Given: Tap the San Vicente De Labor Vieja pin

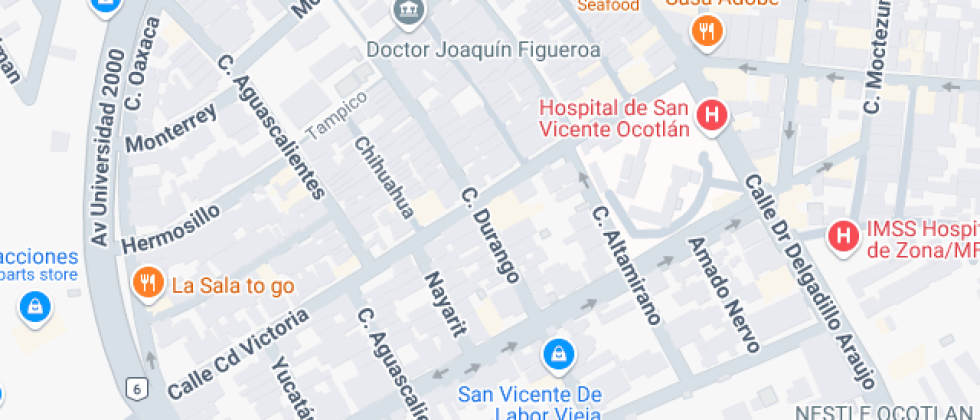Looking at the screenshot, I should pyautogui.click(x=557, y=354).
